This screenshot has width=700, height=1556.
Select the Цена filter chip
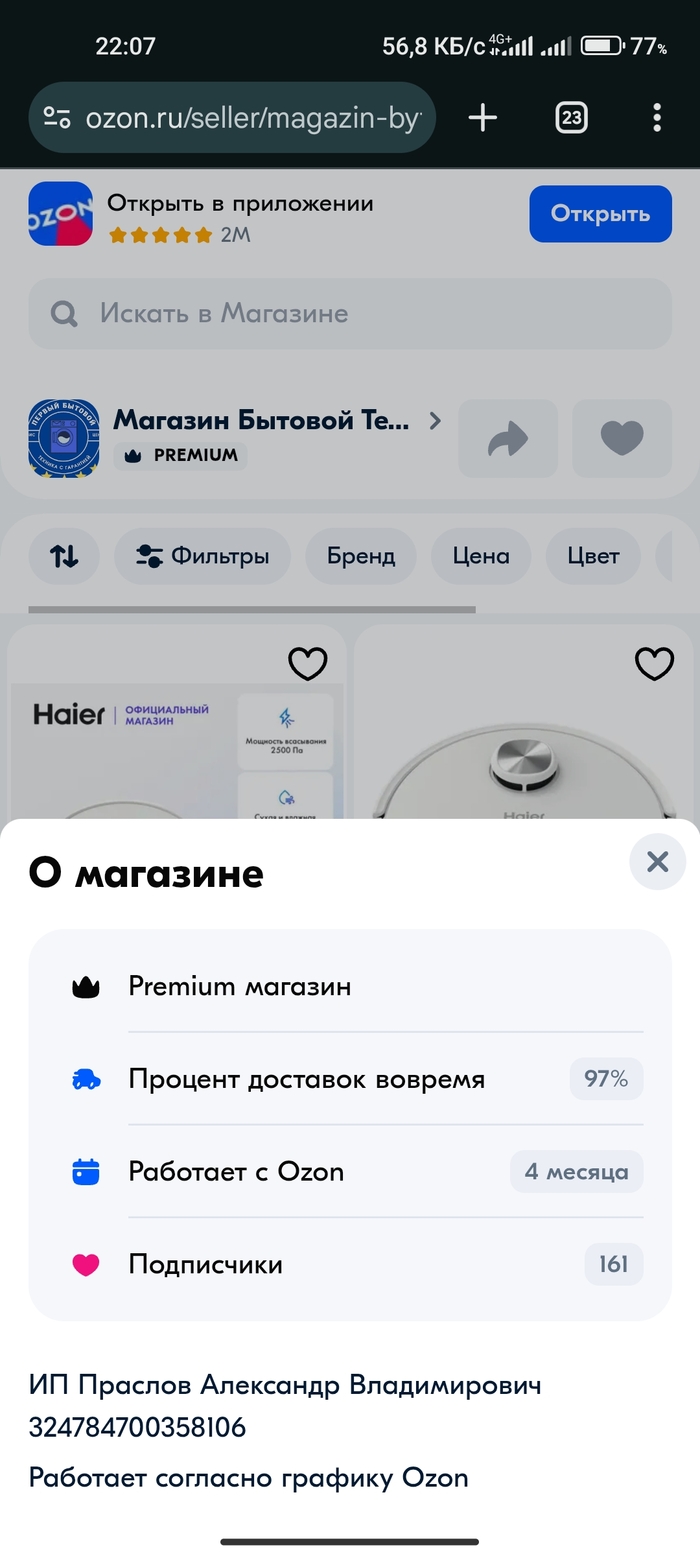click(481, 556)
